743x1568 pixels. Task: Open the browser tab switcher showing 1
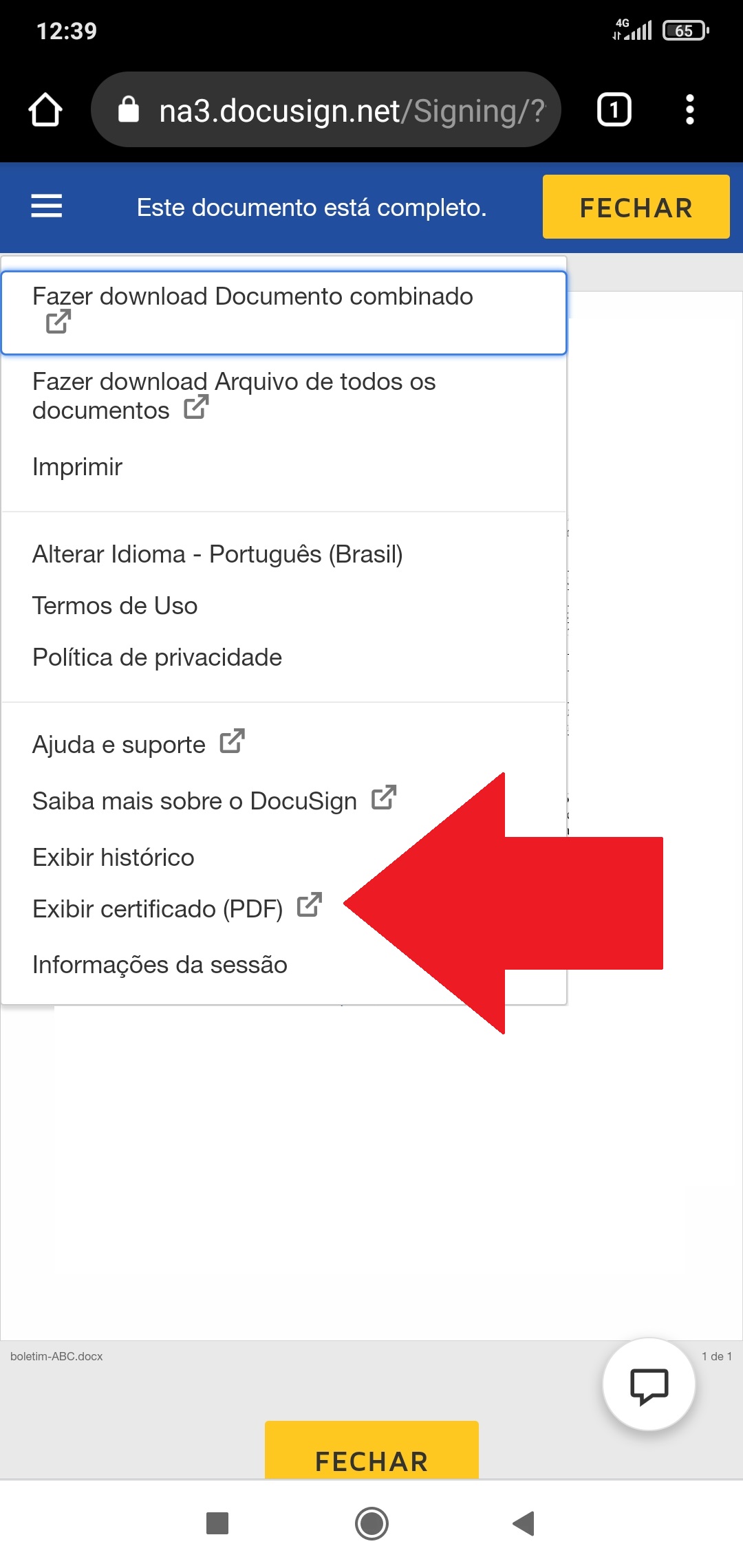coord(613,109)
